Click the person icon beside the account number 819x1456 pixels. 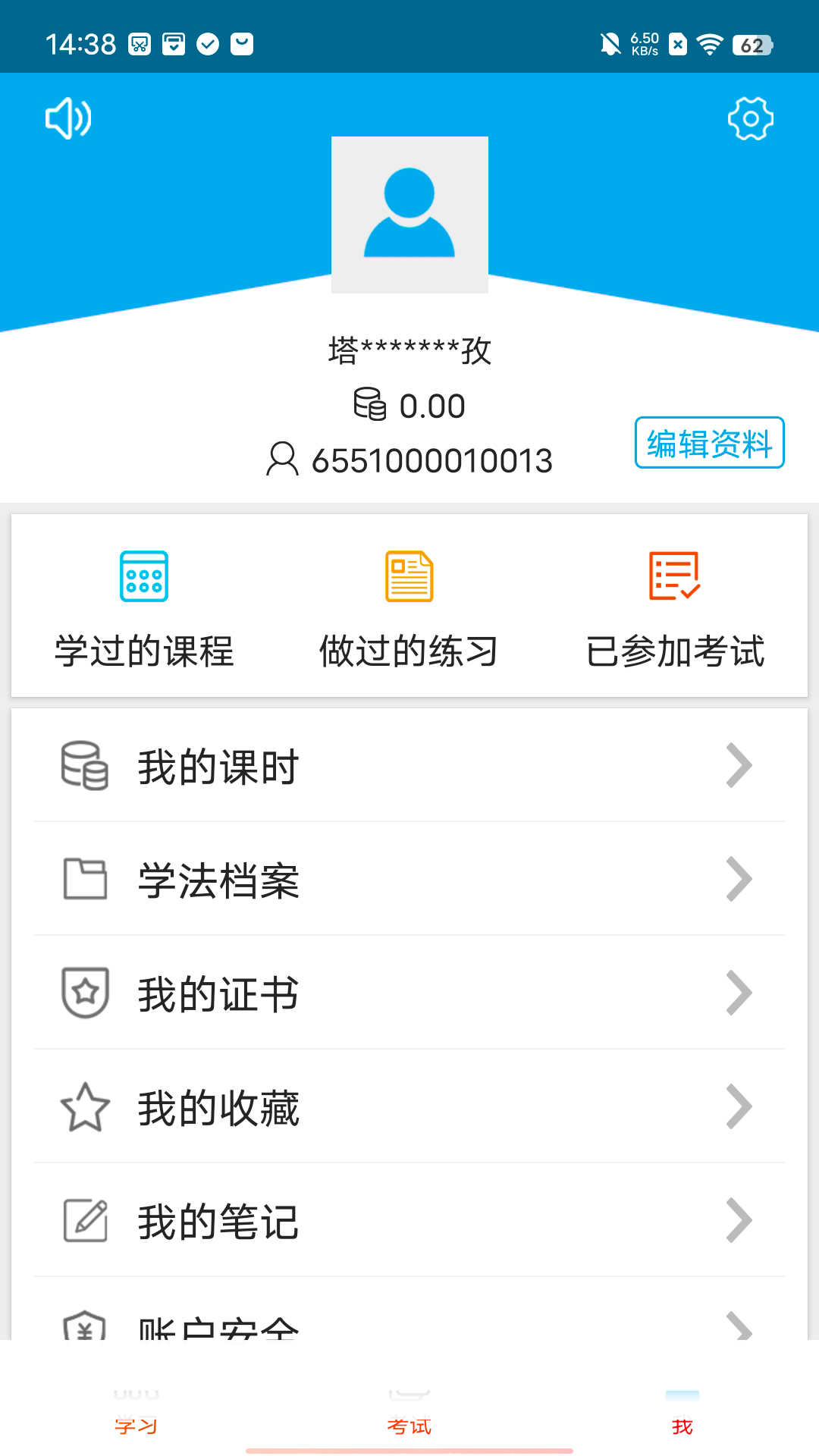(x=281, y=457)
